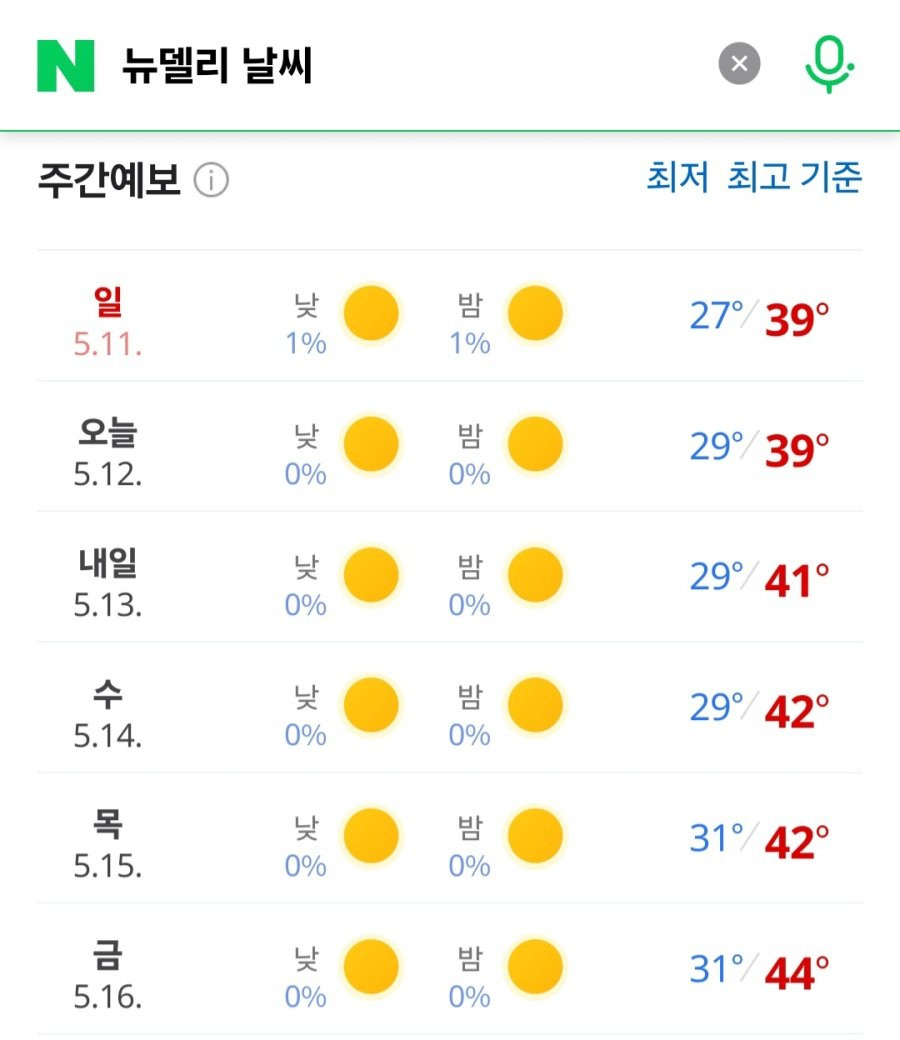Open the 주간예보 info icon

(211, 181)
